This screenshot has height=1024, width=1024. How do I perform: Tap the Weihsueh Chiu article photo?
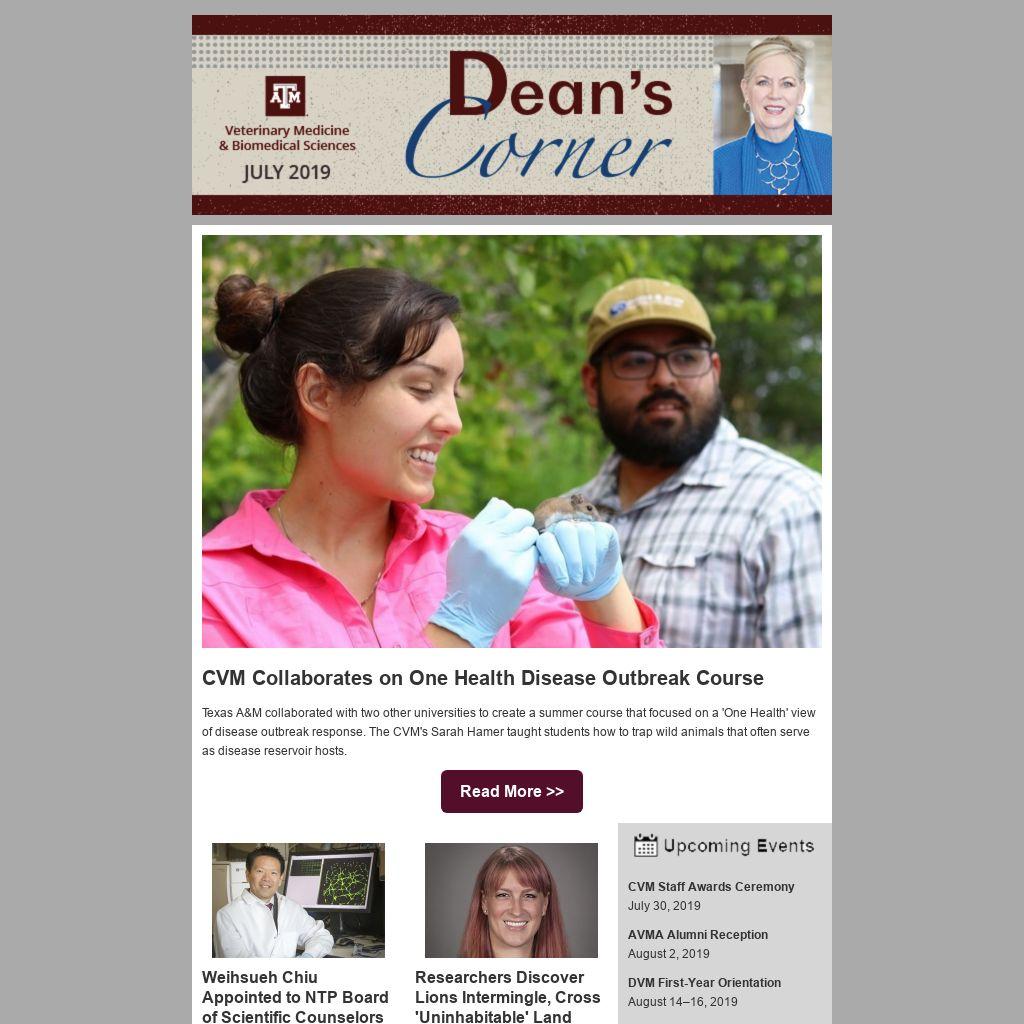(298, 900)
